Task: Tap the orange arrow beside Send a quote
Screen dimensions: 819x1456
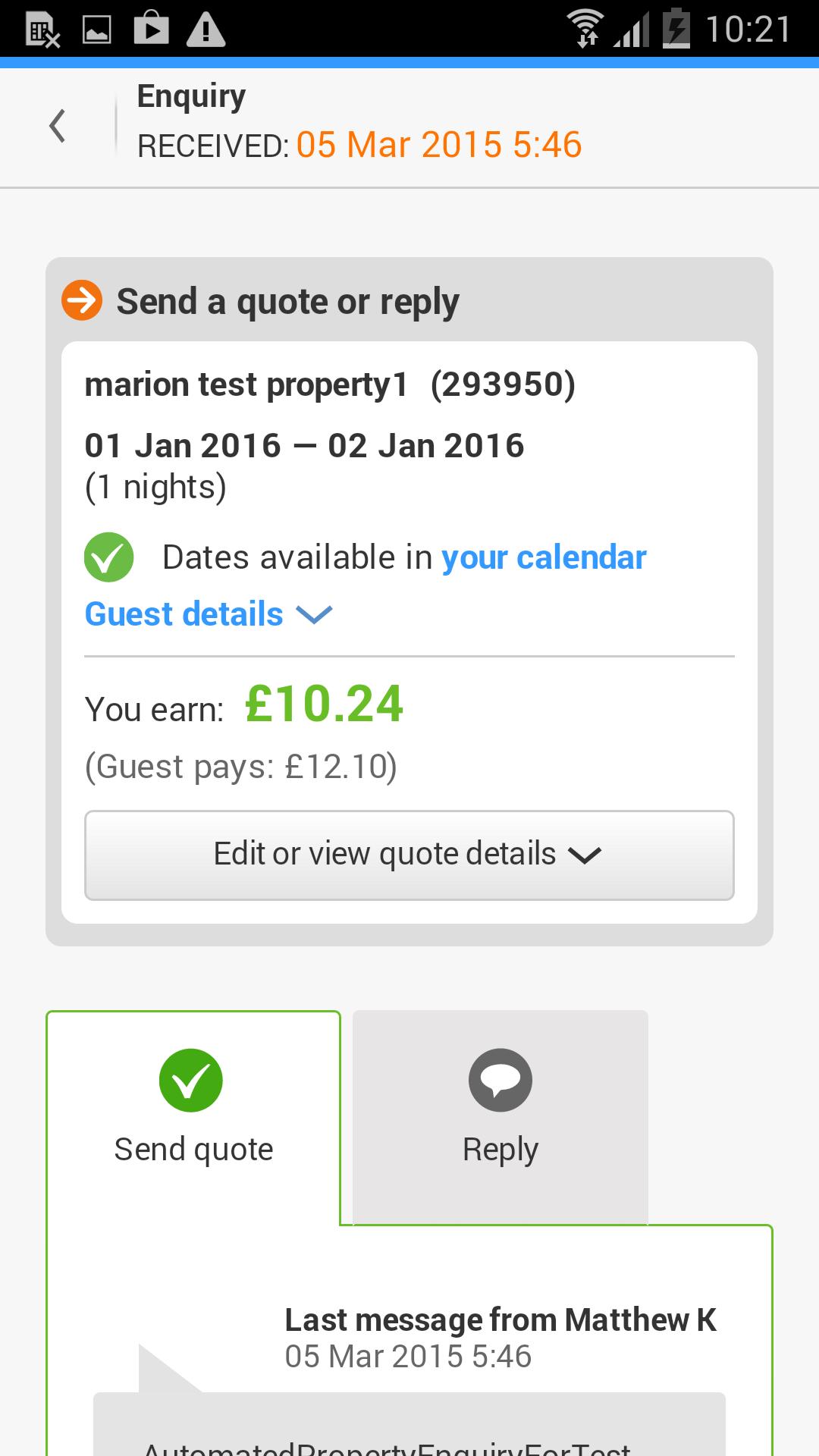Action: pos(81,300)
